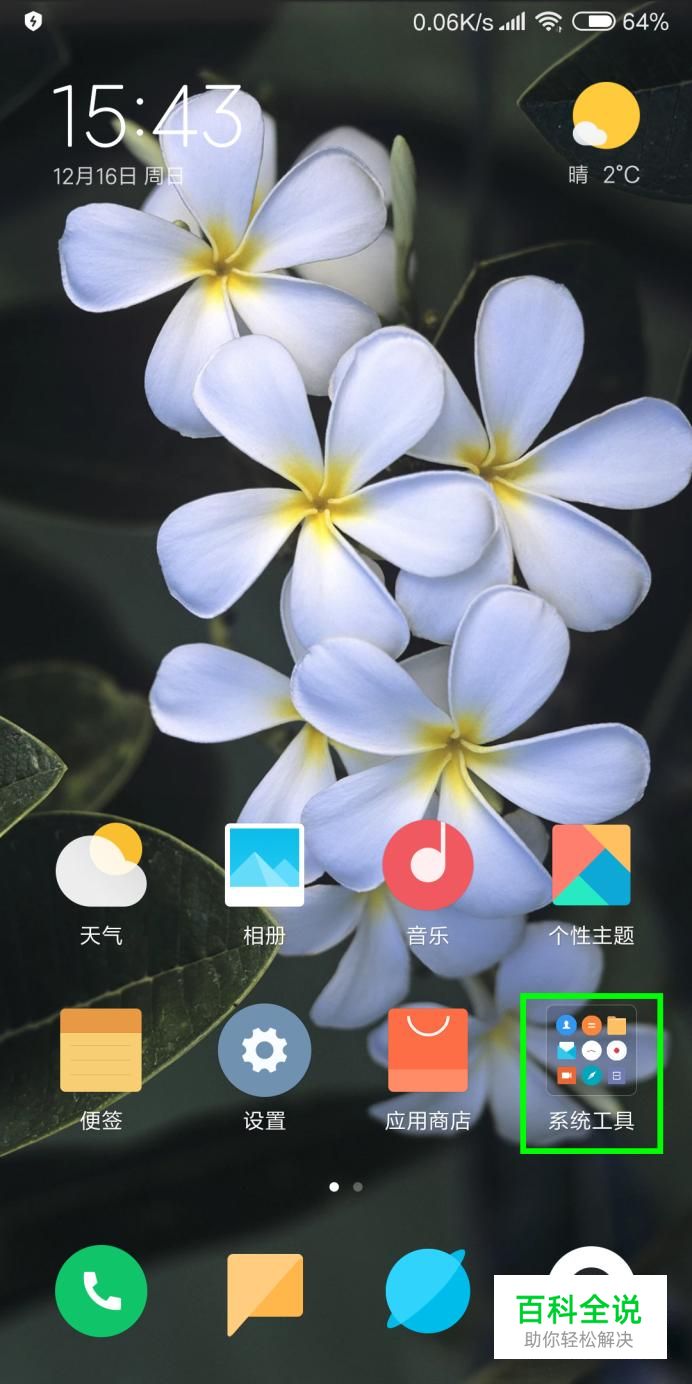Open the messaging app in dock
The image size is (692, 1384).
[x=264, y=1291]
